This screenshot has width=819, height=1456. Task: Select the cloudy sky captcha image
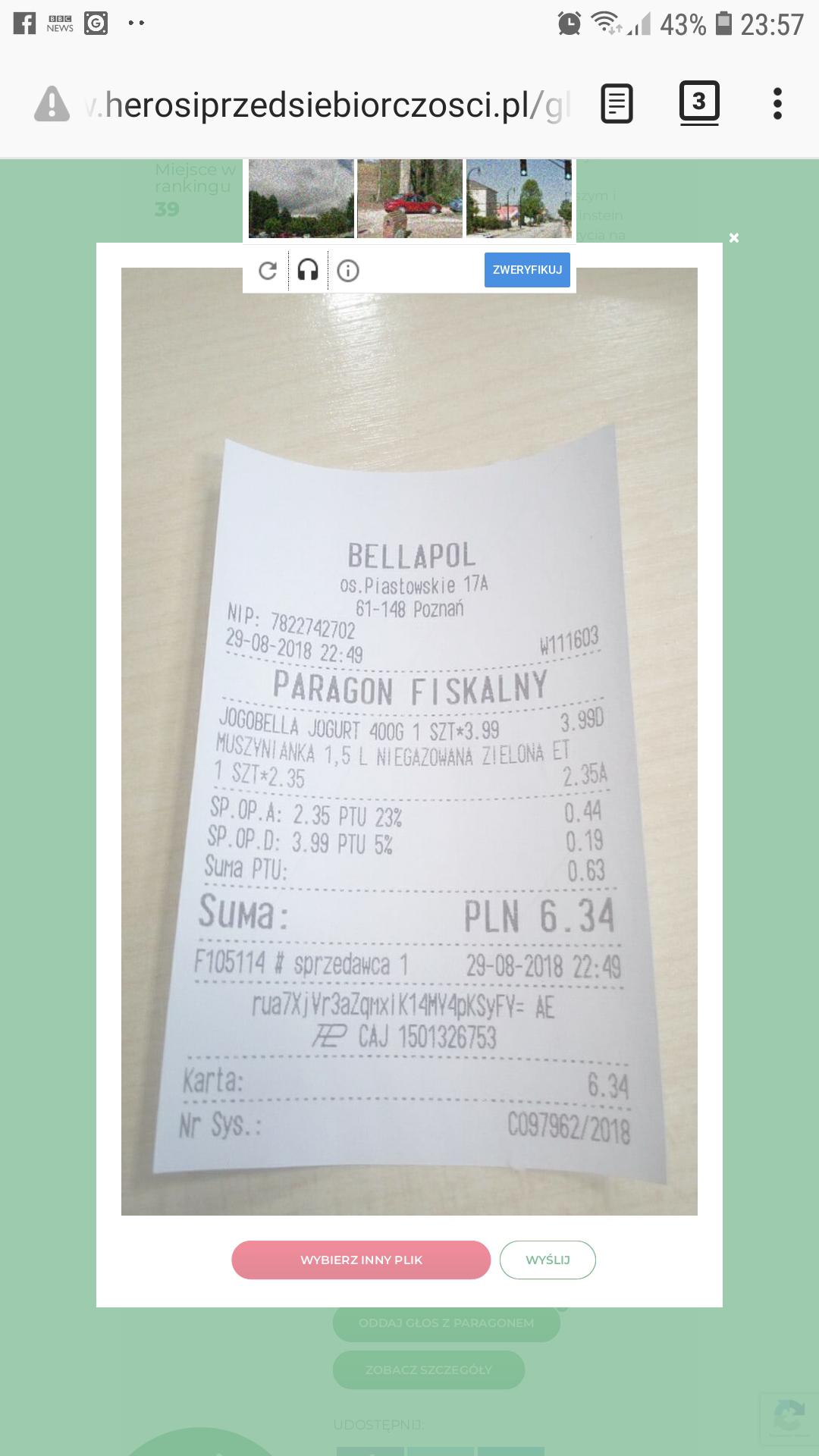pos(301,198)
